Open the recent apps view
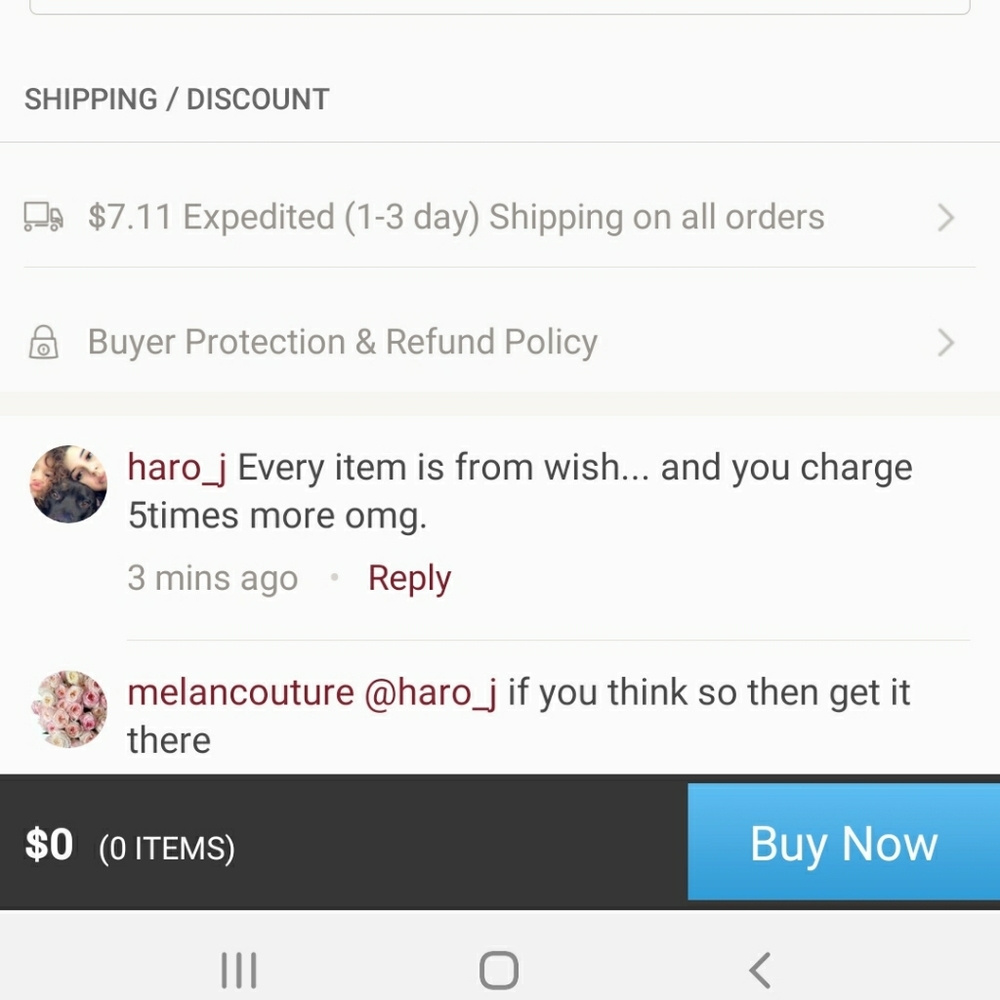This screenshot has width=1000, height=1000. click(238, 970)
